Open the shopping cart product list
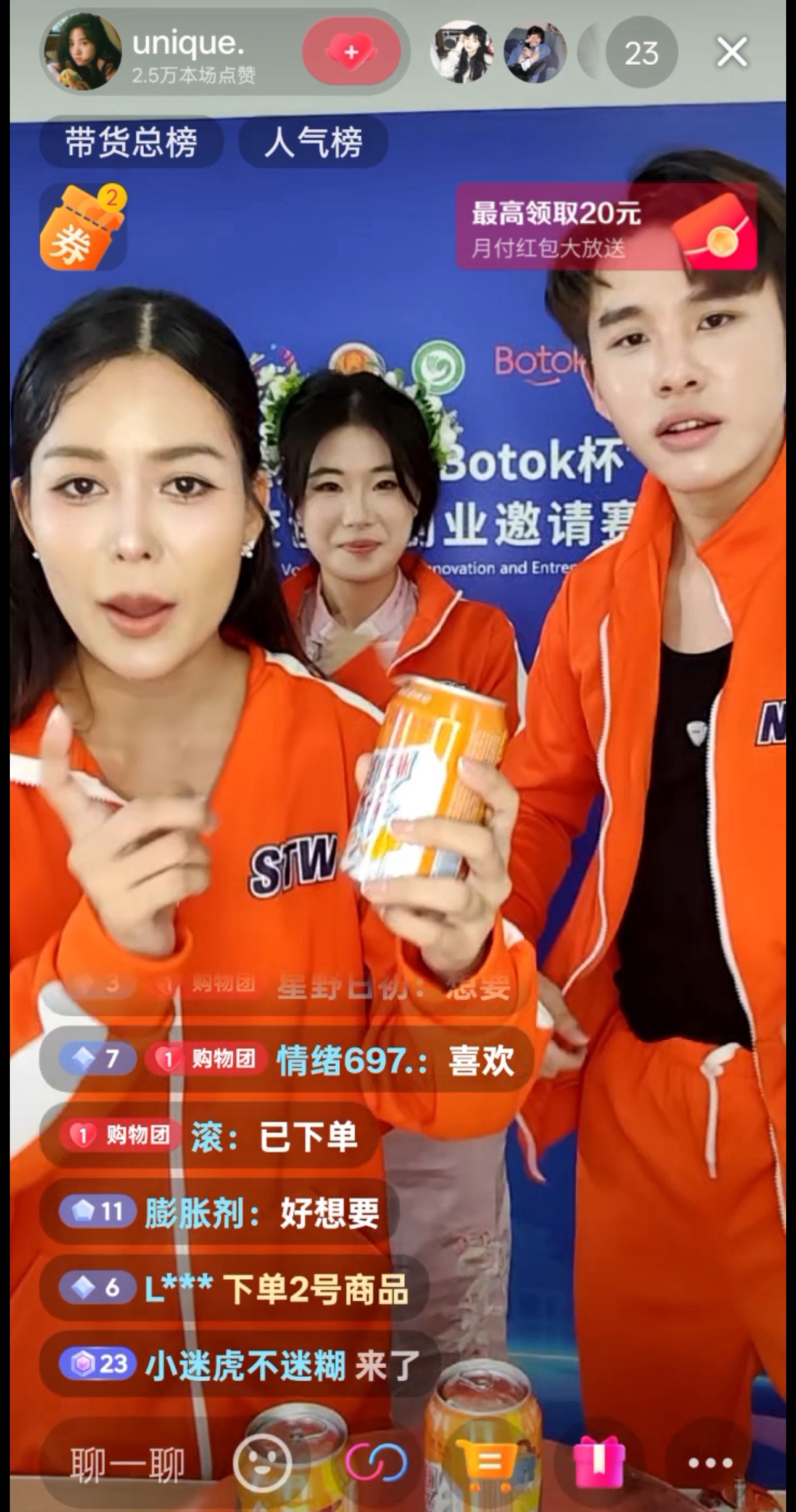796x1512 pixels. pos(489,1463)
